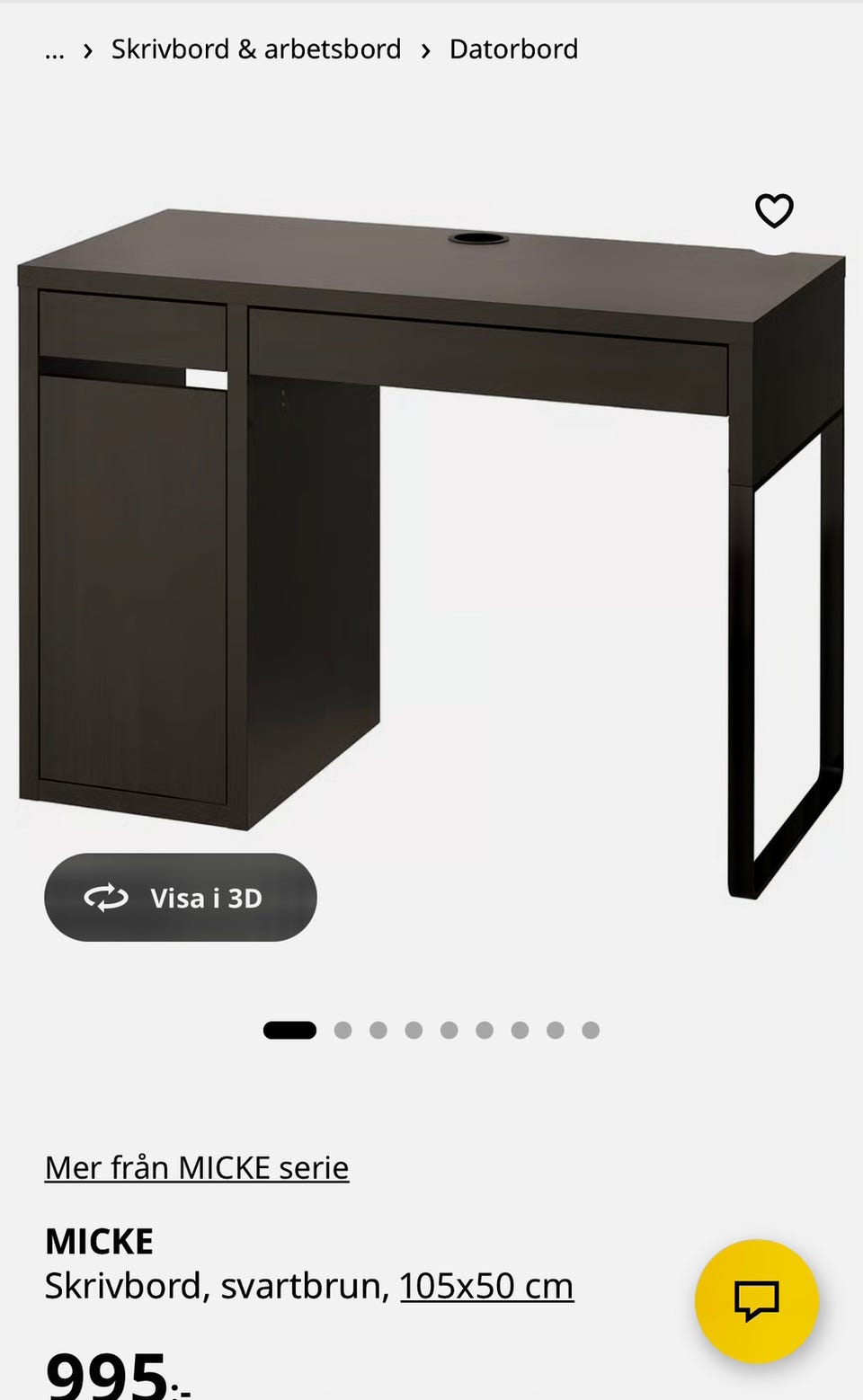The height and width of the screenshot is (1400, 863).
Task: Open the MICKE desk product image
Action: pyautogui.click(x=431, y=539)
